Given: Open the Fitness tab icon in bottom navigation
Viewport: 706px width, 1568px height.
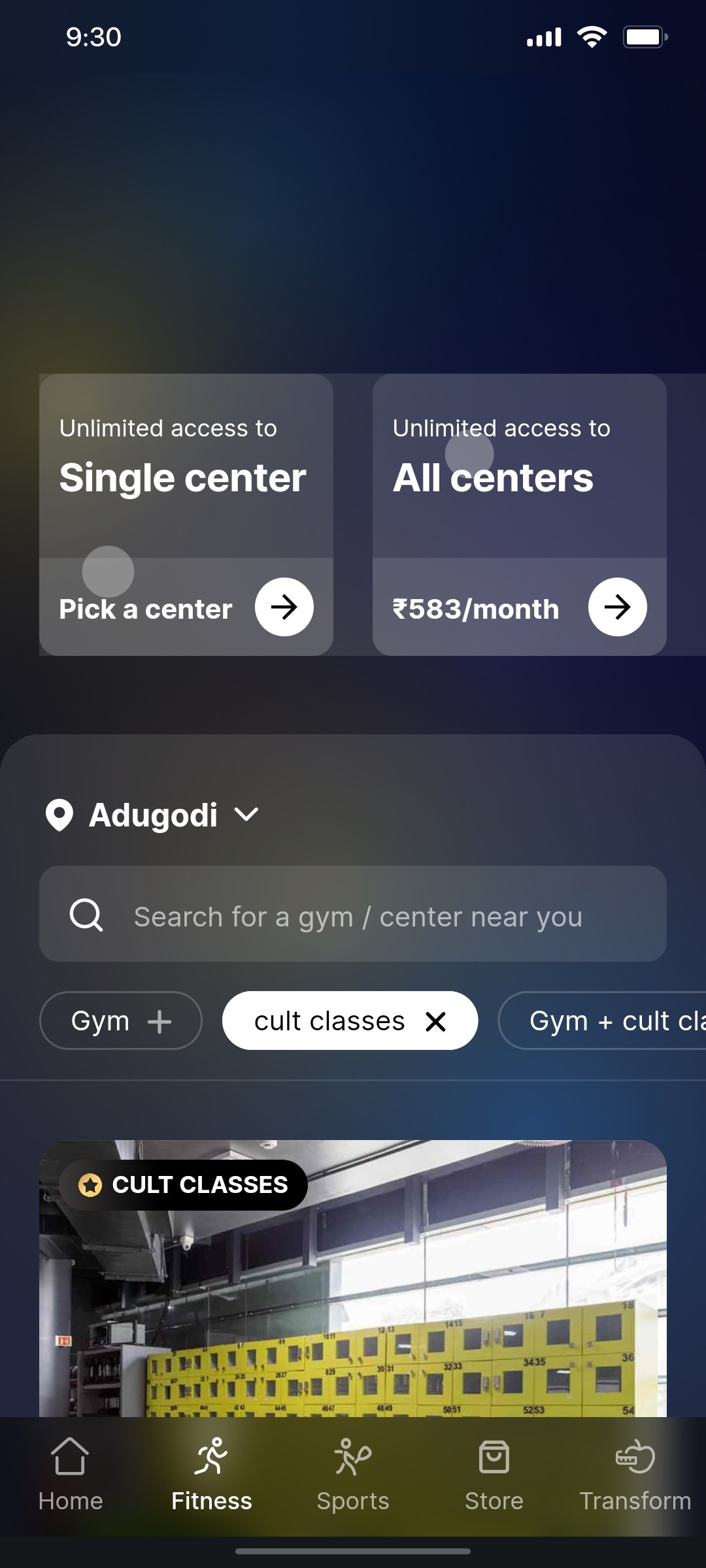Looking at the screenshot, I should pos(211,1456).
